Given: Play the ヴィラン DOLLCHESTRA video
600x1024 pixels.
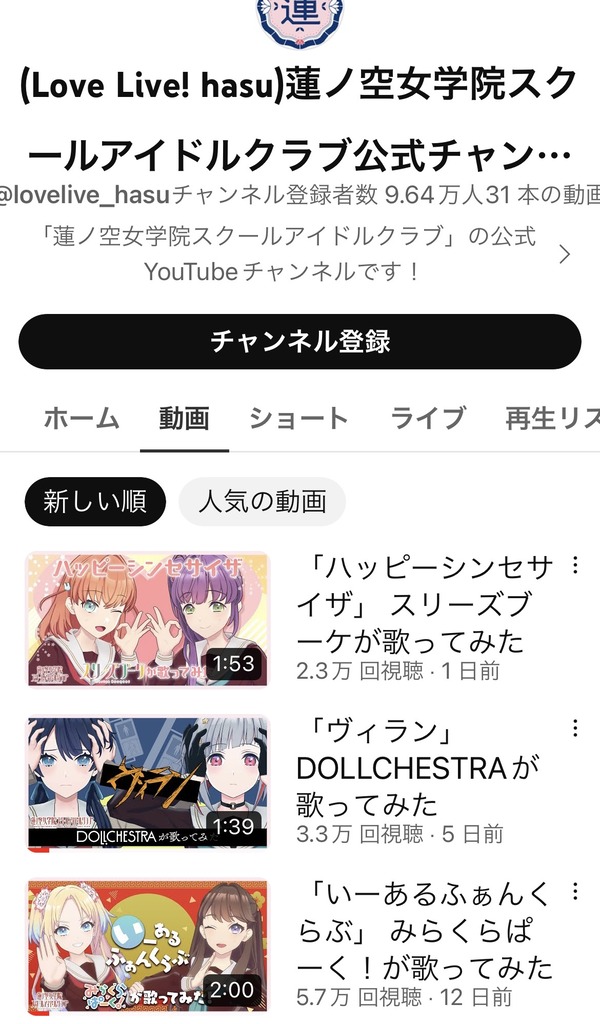Looking at the screenshot, I should click(147, 782).
